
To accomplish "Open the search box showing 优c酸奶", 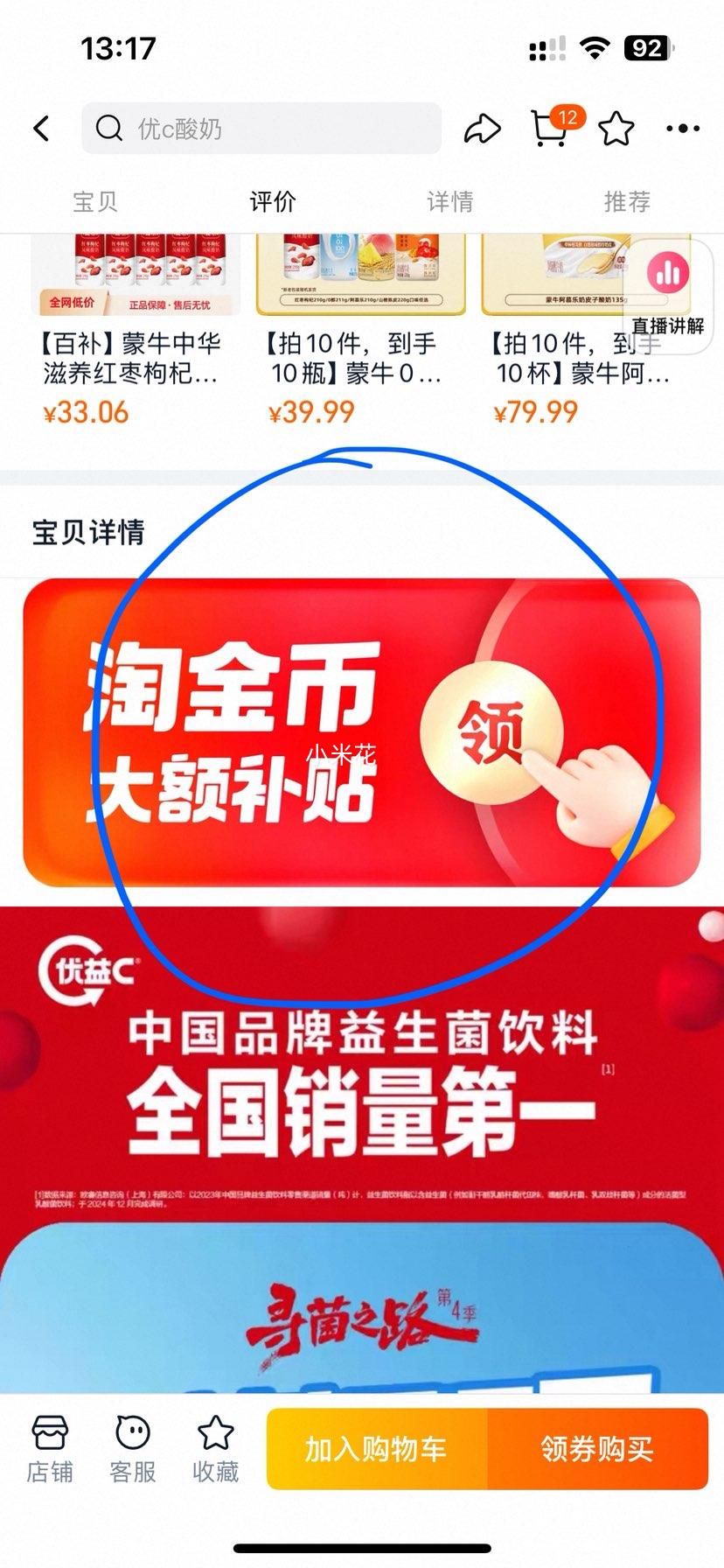I will [x=262, y=129].
